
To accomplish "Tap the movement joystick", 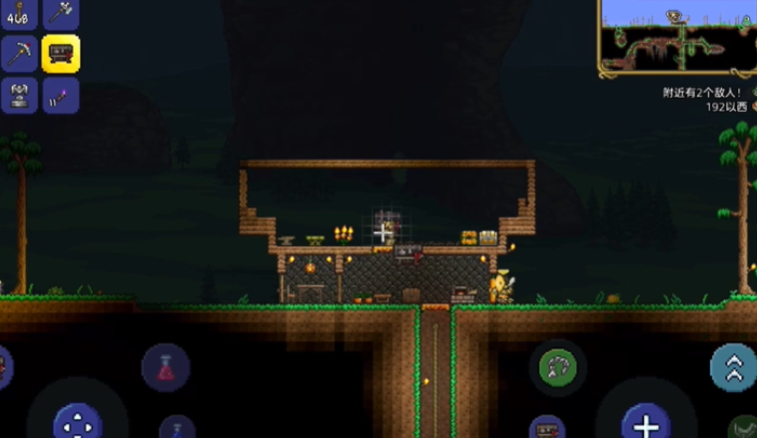I will pyautogui.click(x=76, y=418).
